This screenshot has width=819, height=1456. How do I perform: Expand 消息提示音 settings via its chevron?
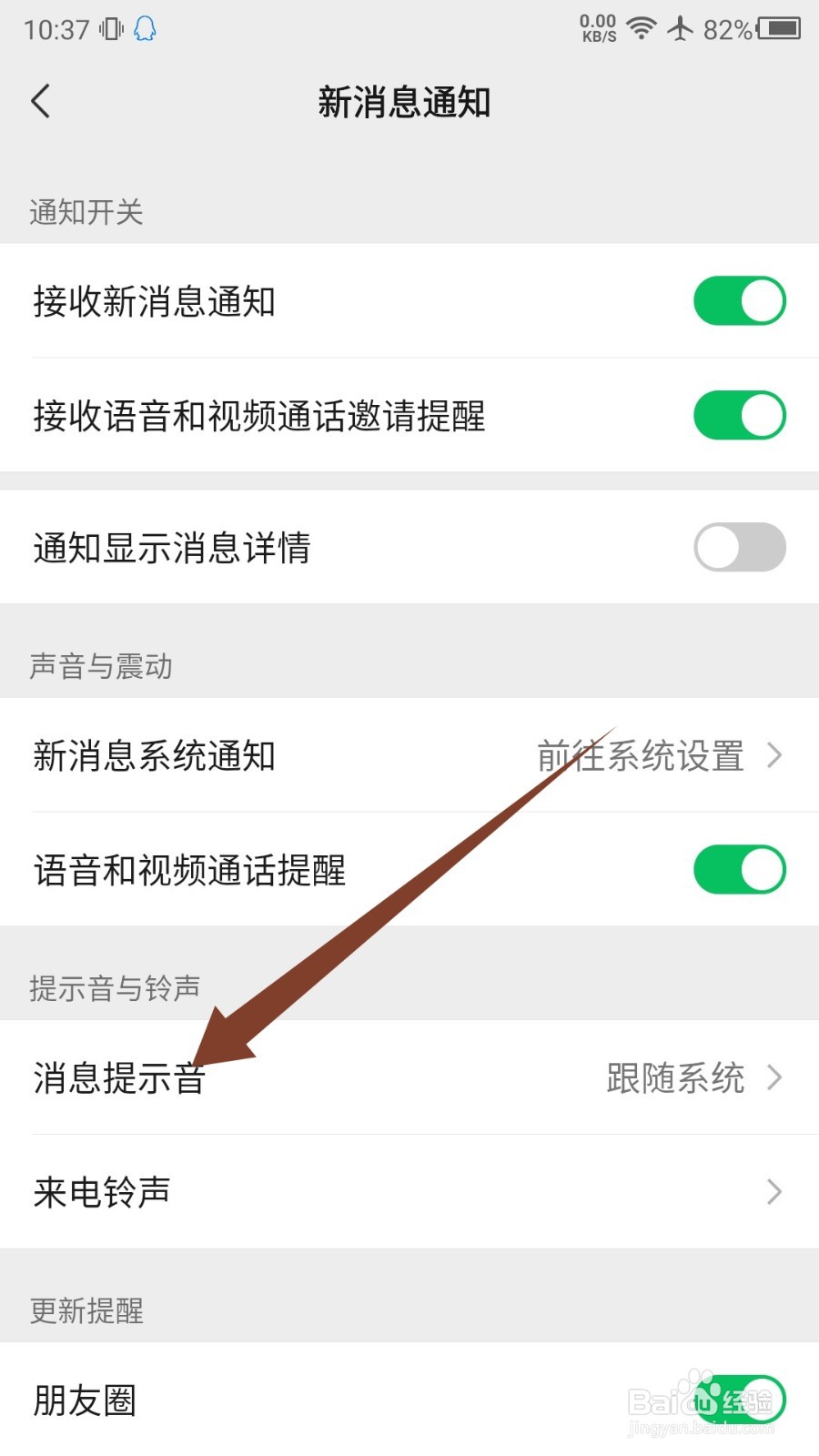click(774, 1078)
